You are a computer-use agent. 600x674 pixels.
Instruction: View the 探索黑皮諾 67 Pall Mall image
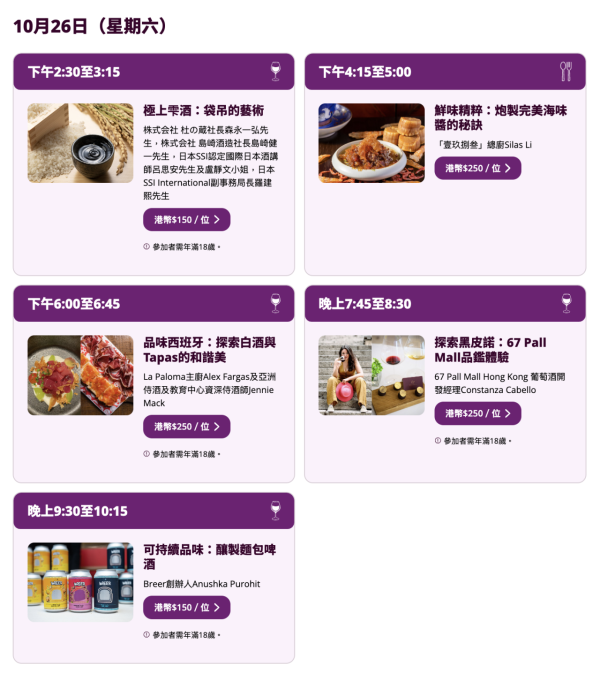pos(372,375)
